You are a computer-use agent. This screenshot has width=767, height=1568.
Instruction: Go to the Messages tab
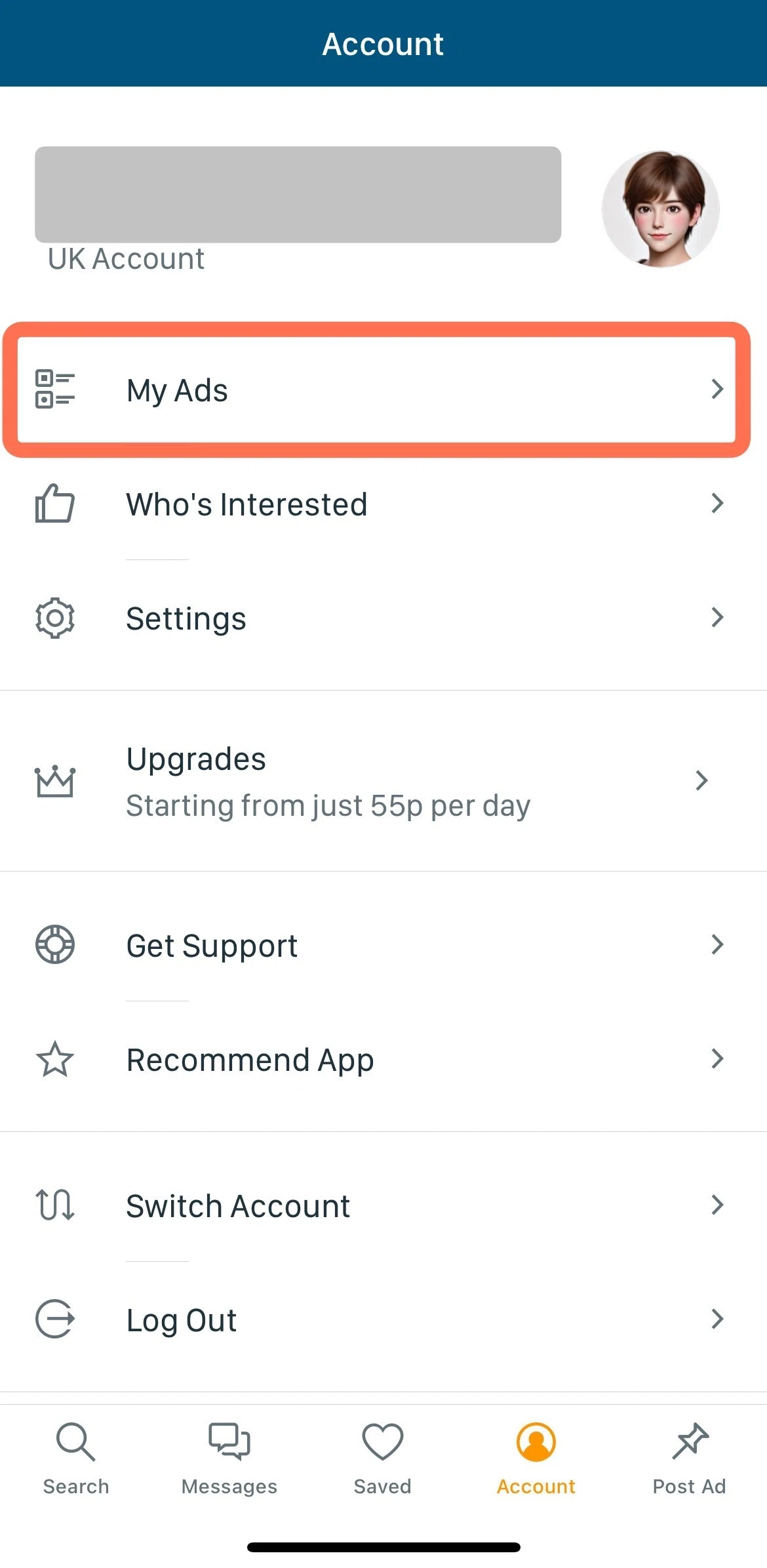[229, 1457]
